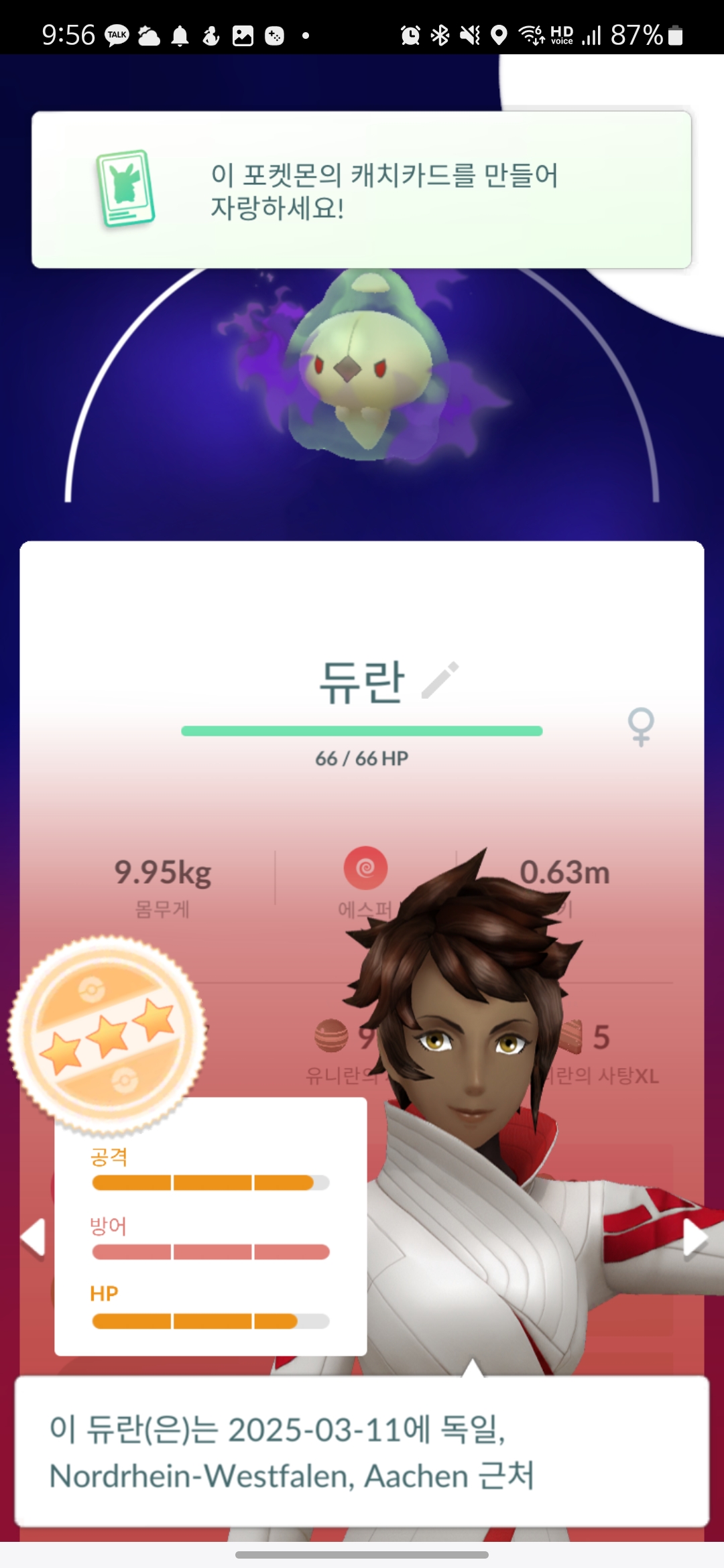
Task: Go to next Pokémon with right arrow
Action: coord(695,1238)
